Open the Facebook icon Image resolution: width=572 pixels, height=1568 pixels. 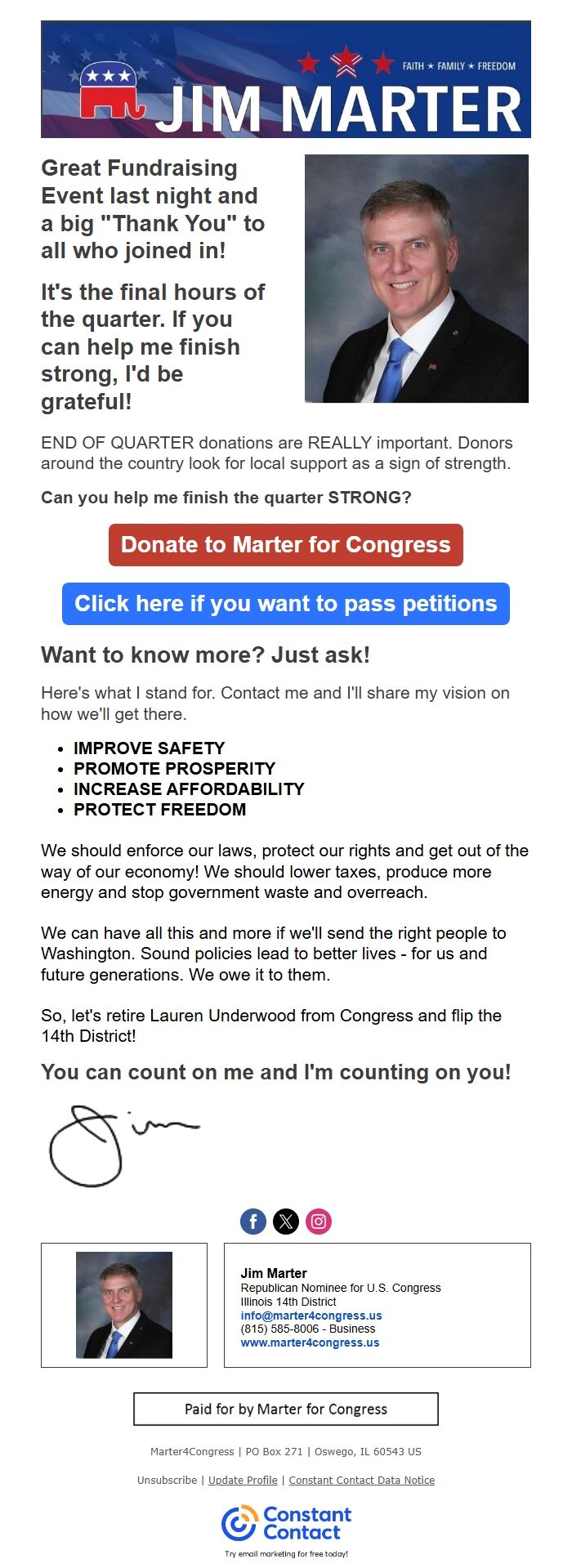(x=253, y=1222)
